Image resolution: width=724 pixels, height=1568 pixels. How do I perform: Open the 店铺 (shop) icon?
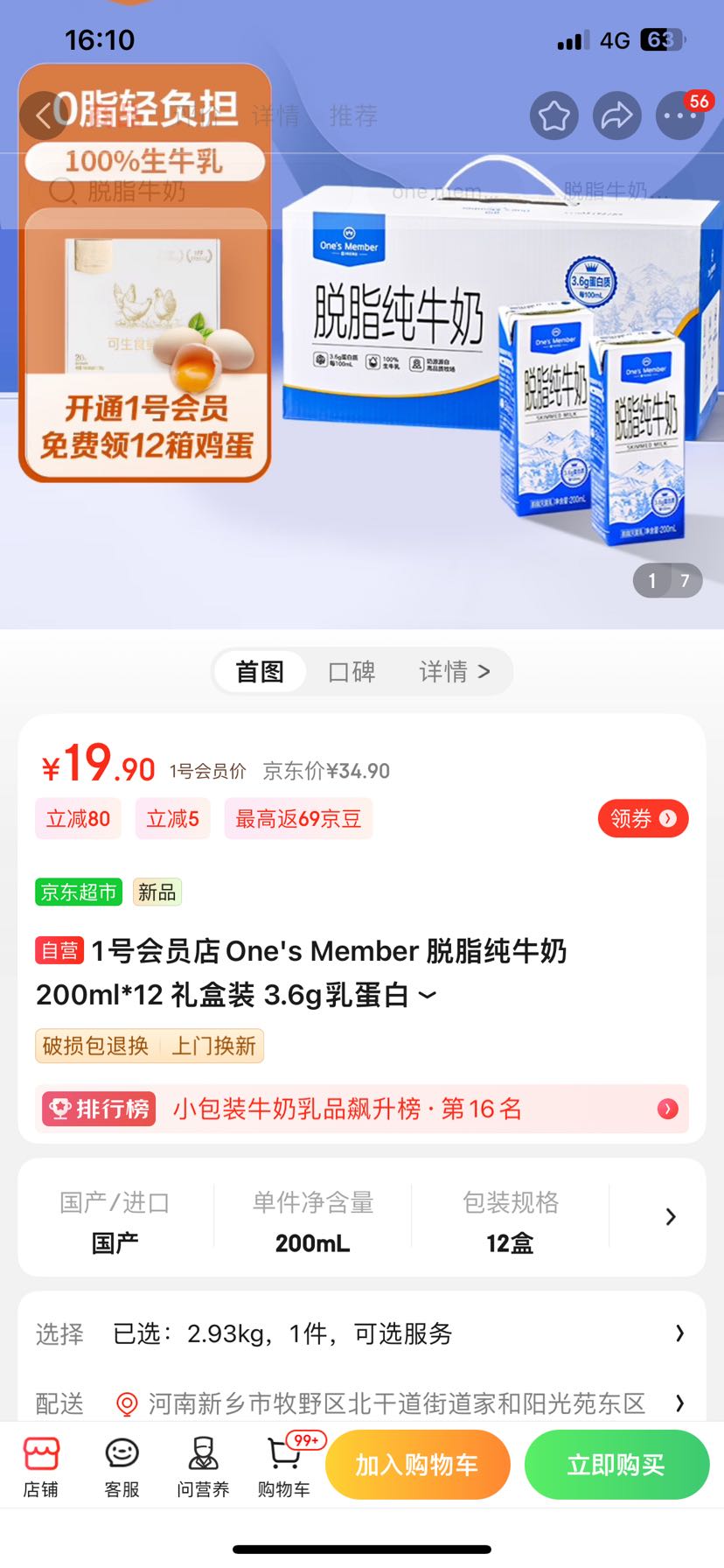(40, 1465)
